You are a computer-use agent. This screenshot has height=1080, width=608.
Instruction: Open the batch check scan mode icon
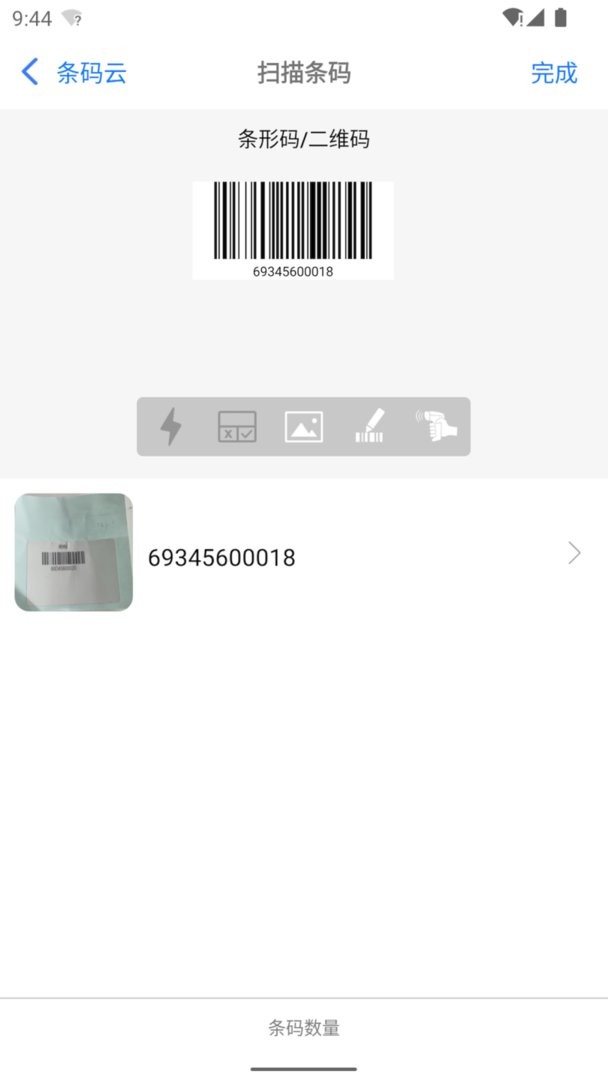coord(237,427)
